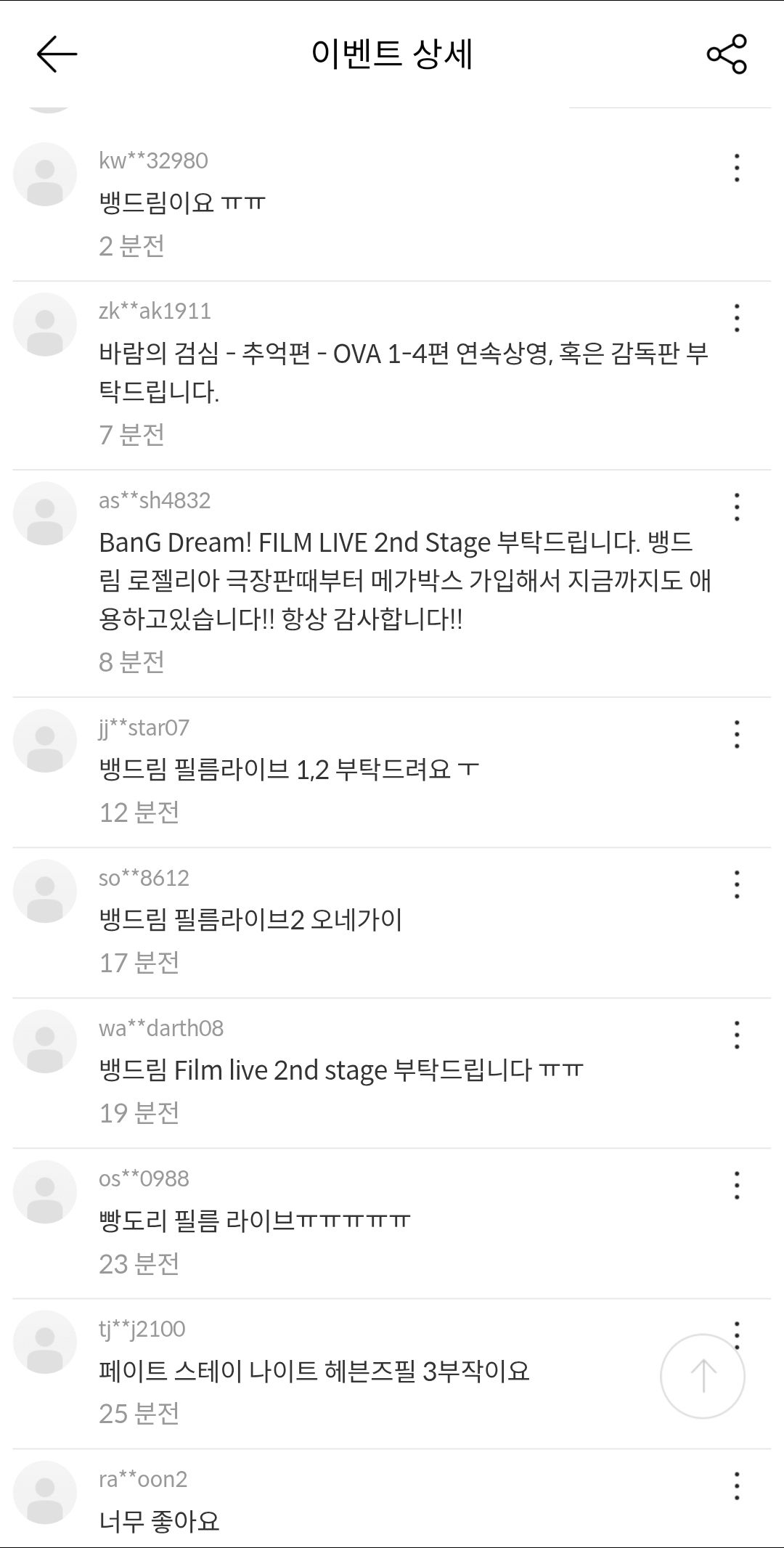The height and width of the screenshot is (1548, 784).
Task: Open options menu for kw**32980's comment
Action: (736, 166)
